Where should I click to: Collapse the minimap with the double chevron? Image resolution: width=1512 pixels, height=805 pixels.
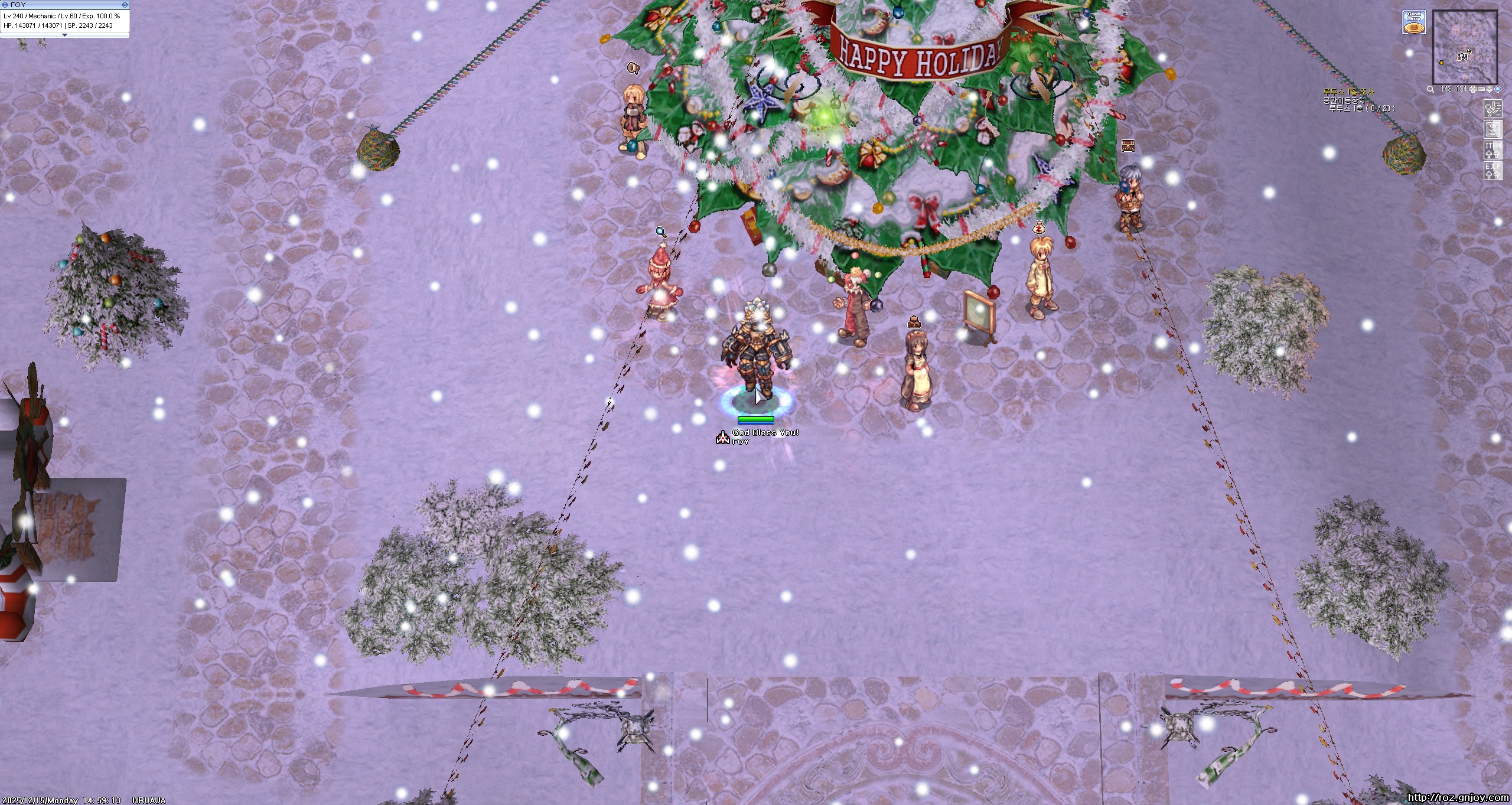[1490, 89]
